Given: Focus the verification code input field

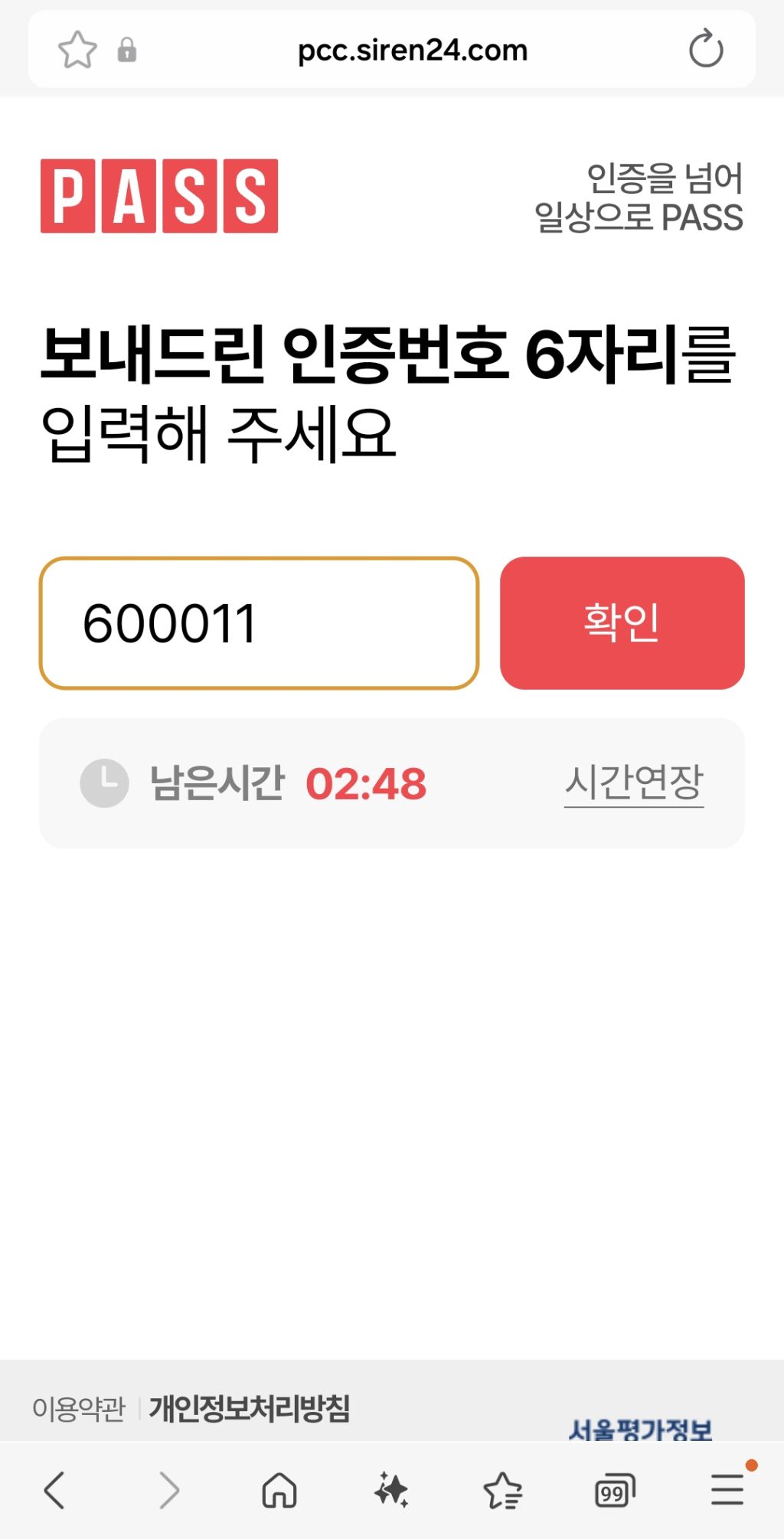Looking at the screenshot, I should pos(259,622).
